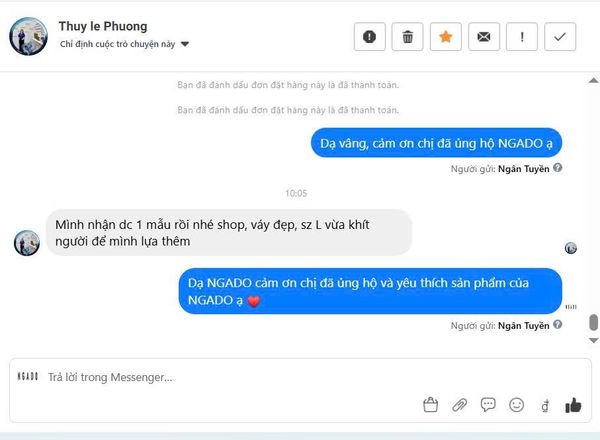600x440 pixels.
Task: Tap the help icon beside the lower Ngân Tuyền
Action: point(558,325)
